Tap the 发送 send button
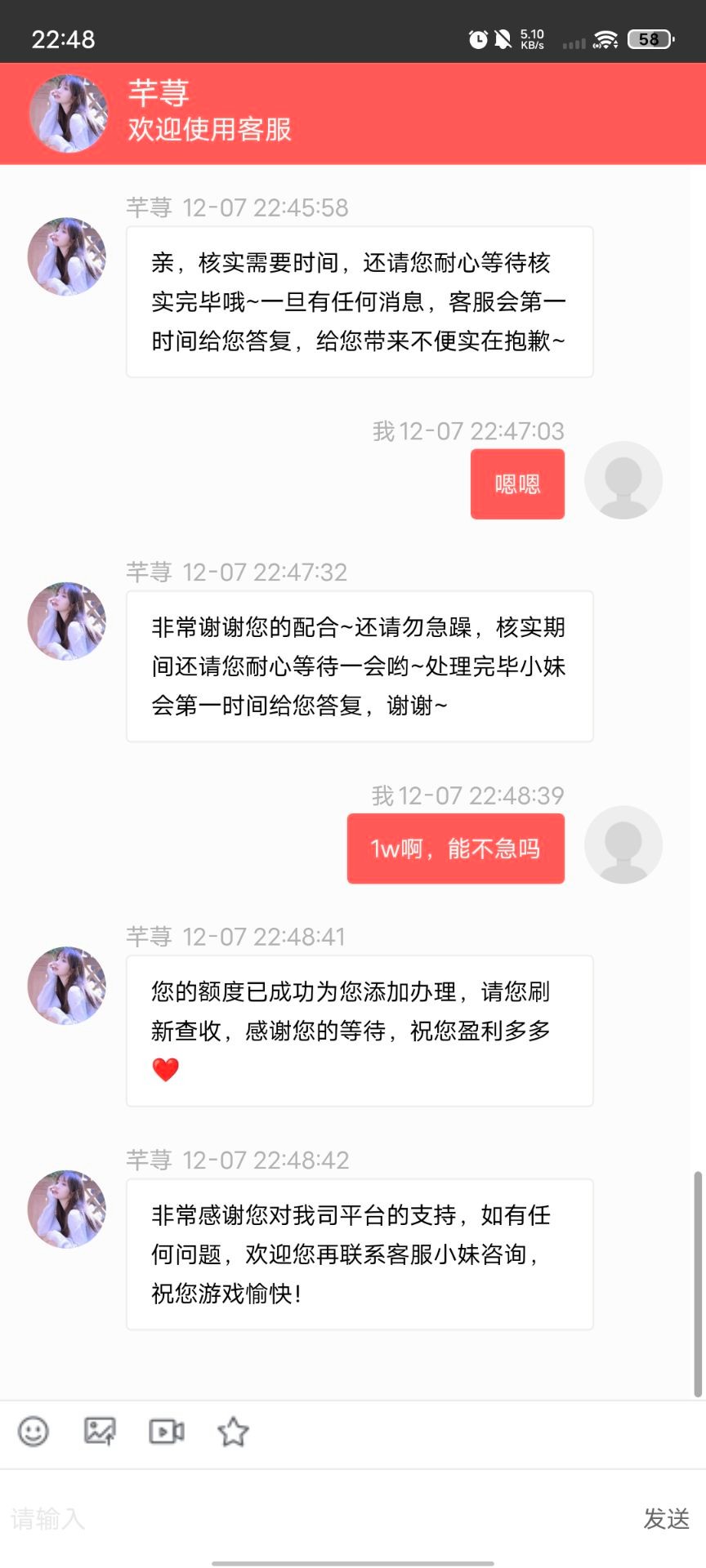The image size is (706, 1568). (x=666, y=1518)
